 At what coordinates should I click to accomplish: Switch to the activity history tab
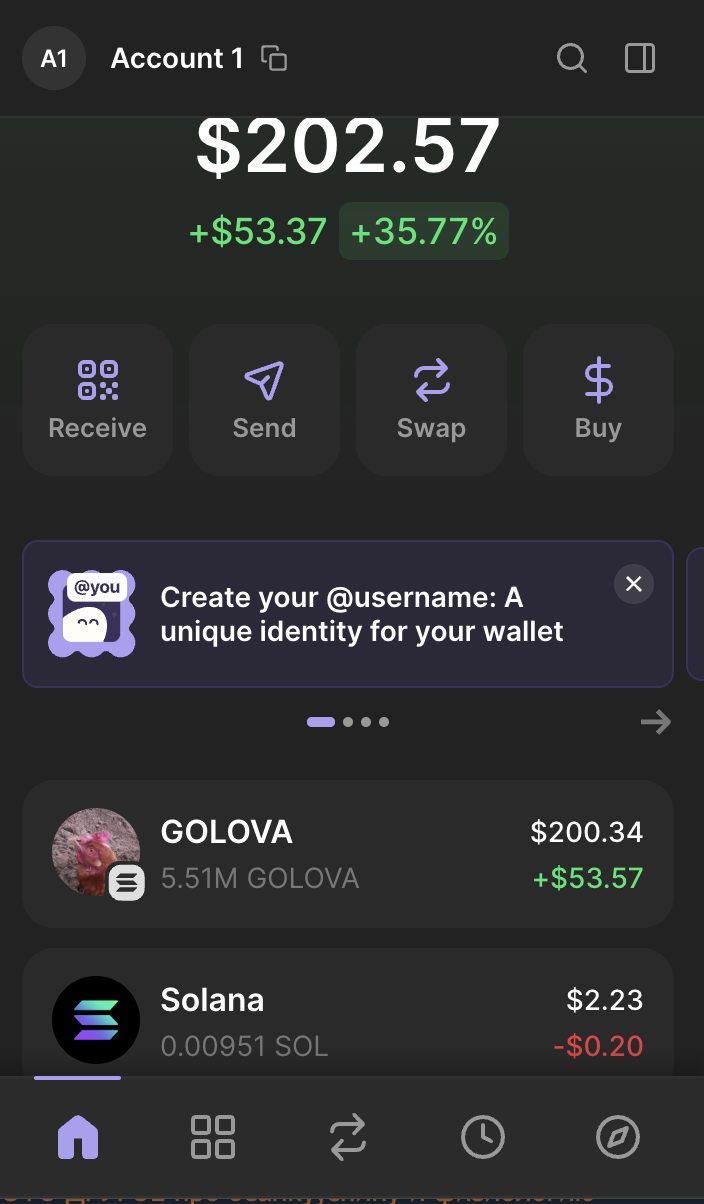483,1137
